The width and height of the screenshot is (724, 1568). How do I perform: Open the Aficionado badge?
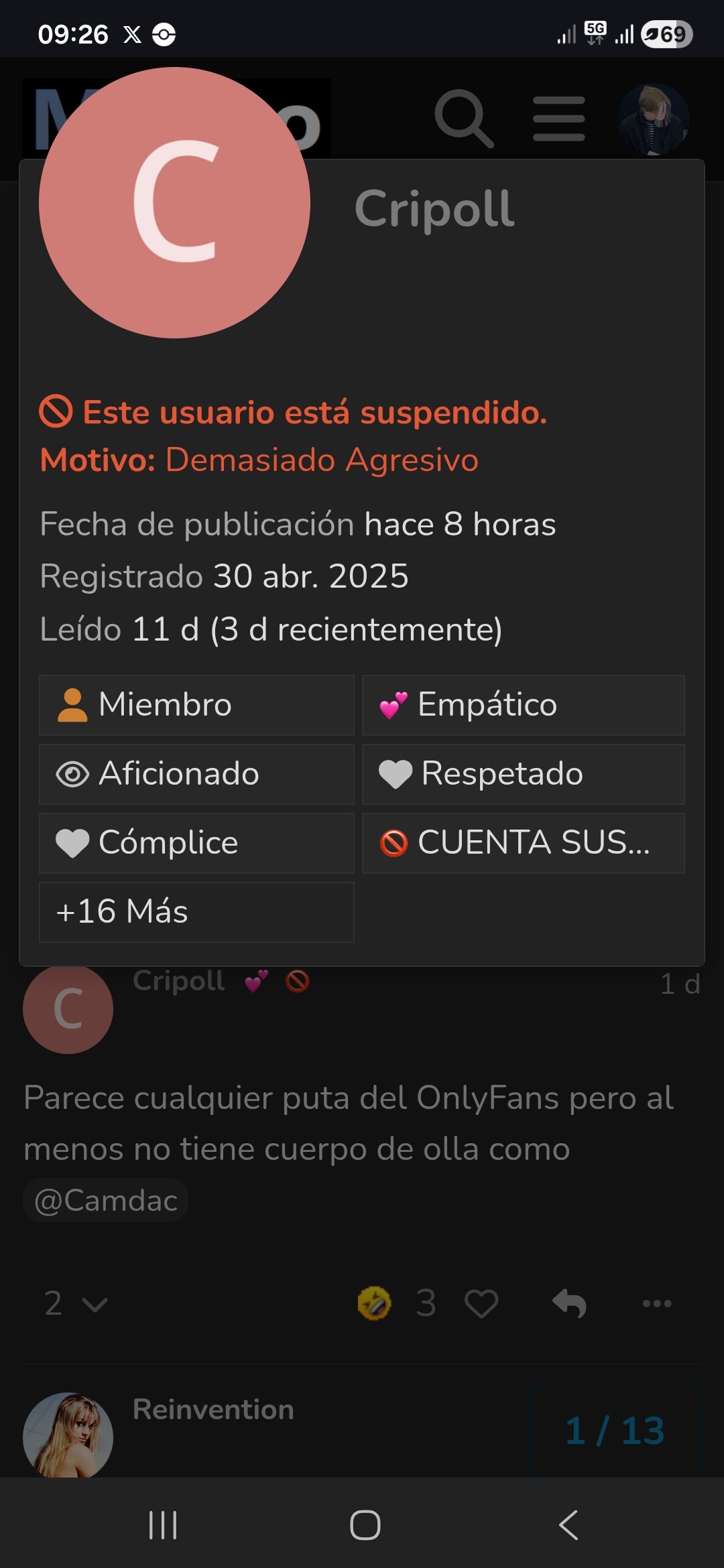[196, 774]
